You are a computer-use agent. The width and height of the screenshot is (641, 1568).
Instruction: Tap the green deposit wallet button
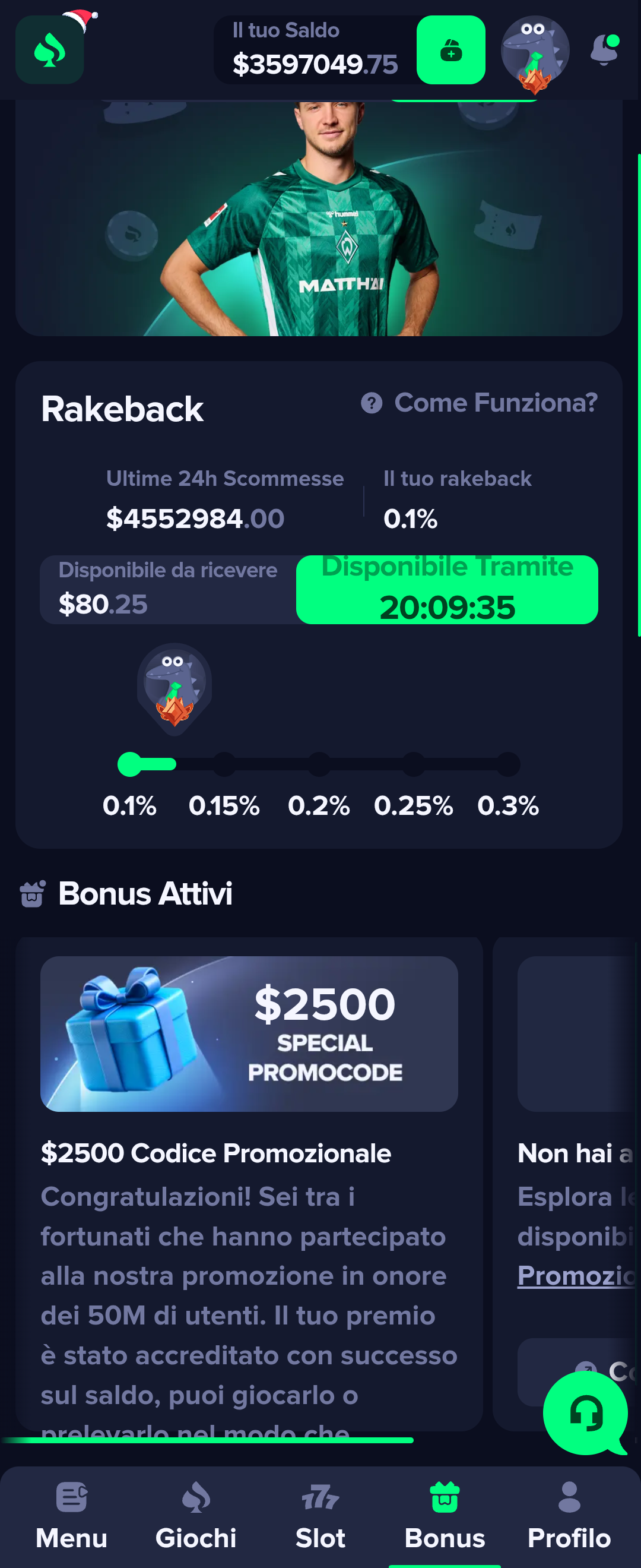(450, 50)
